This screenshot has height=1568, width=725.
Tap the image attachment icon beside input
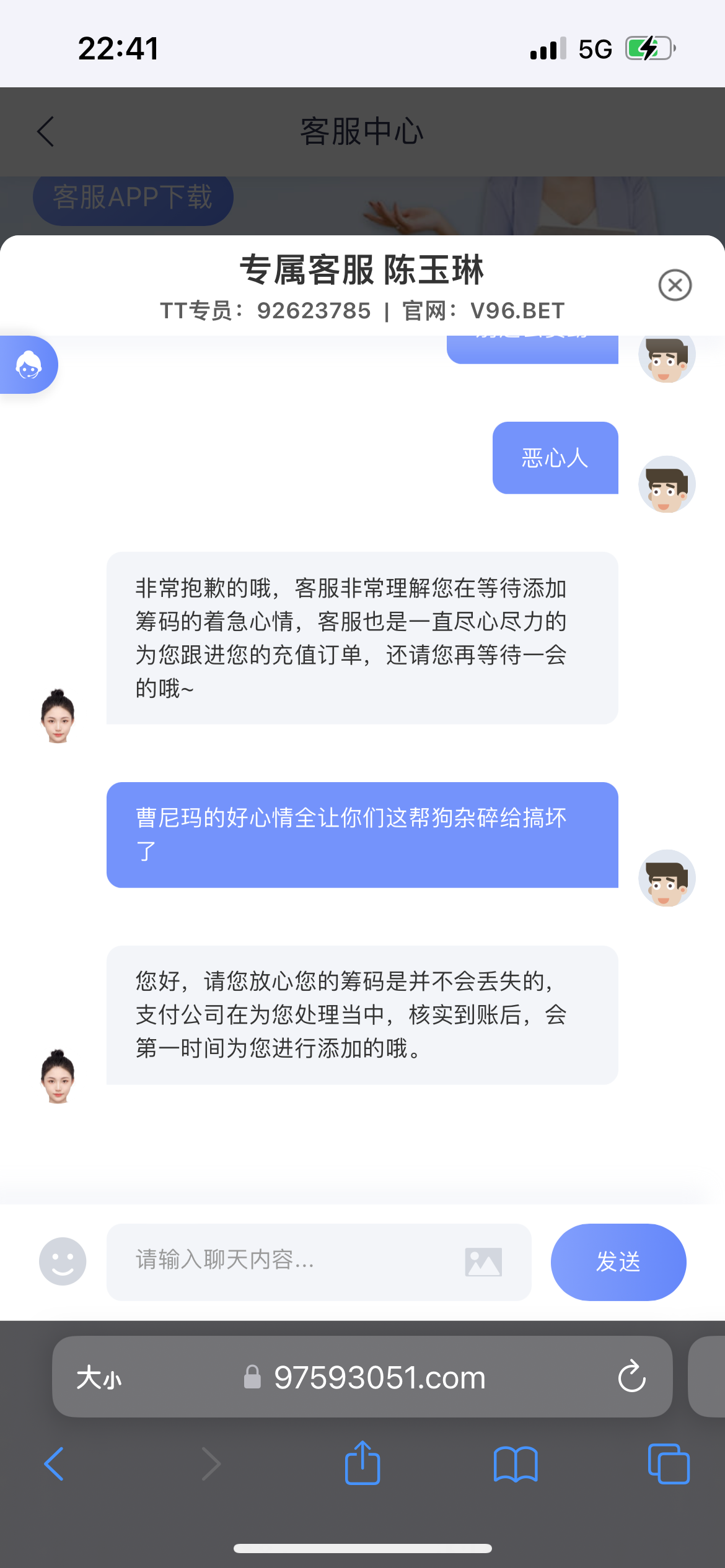click(x=485, y=1261)
